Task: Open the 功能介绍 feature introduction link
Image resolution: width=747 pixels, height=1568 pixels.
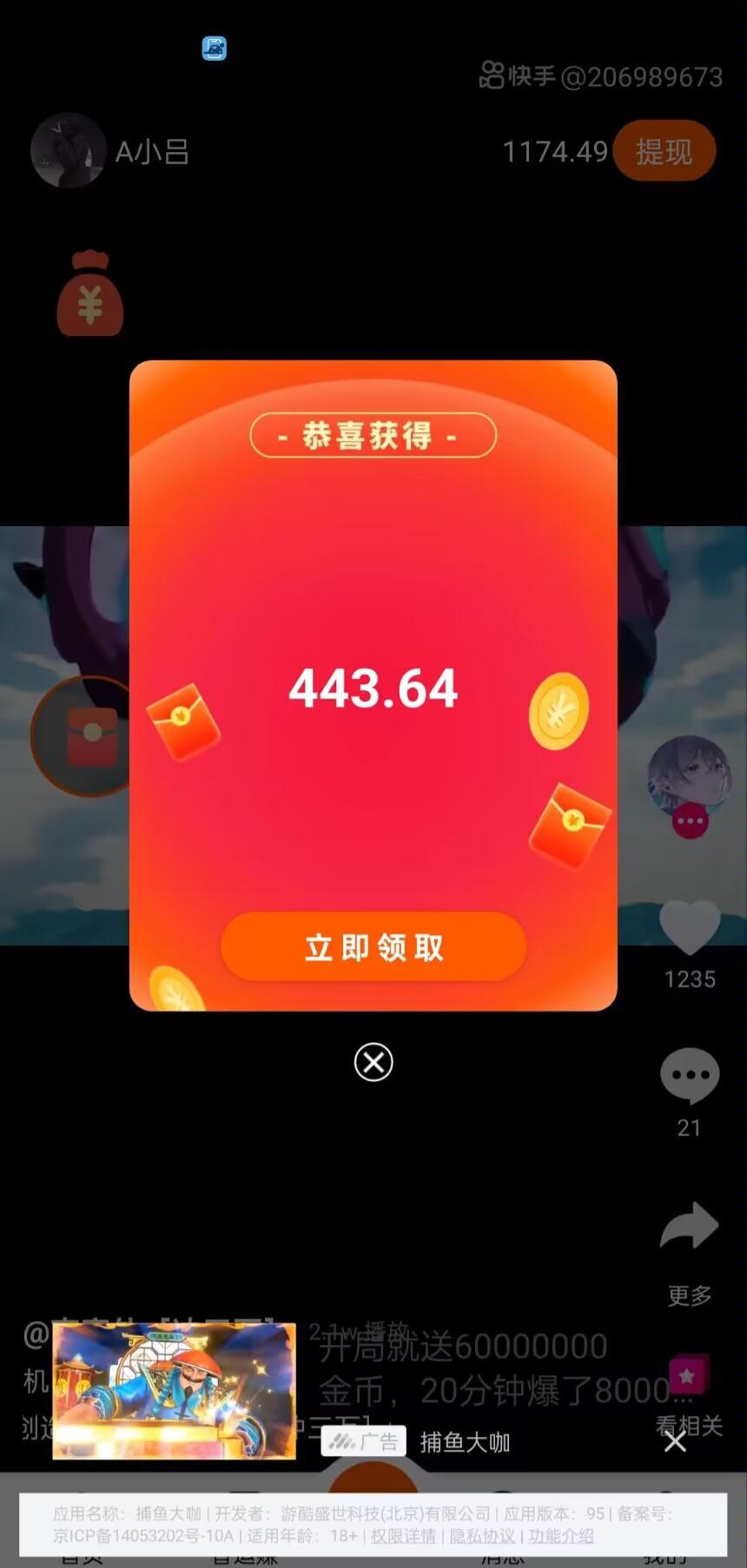Action: [x=560, y=1536]
